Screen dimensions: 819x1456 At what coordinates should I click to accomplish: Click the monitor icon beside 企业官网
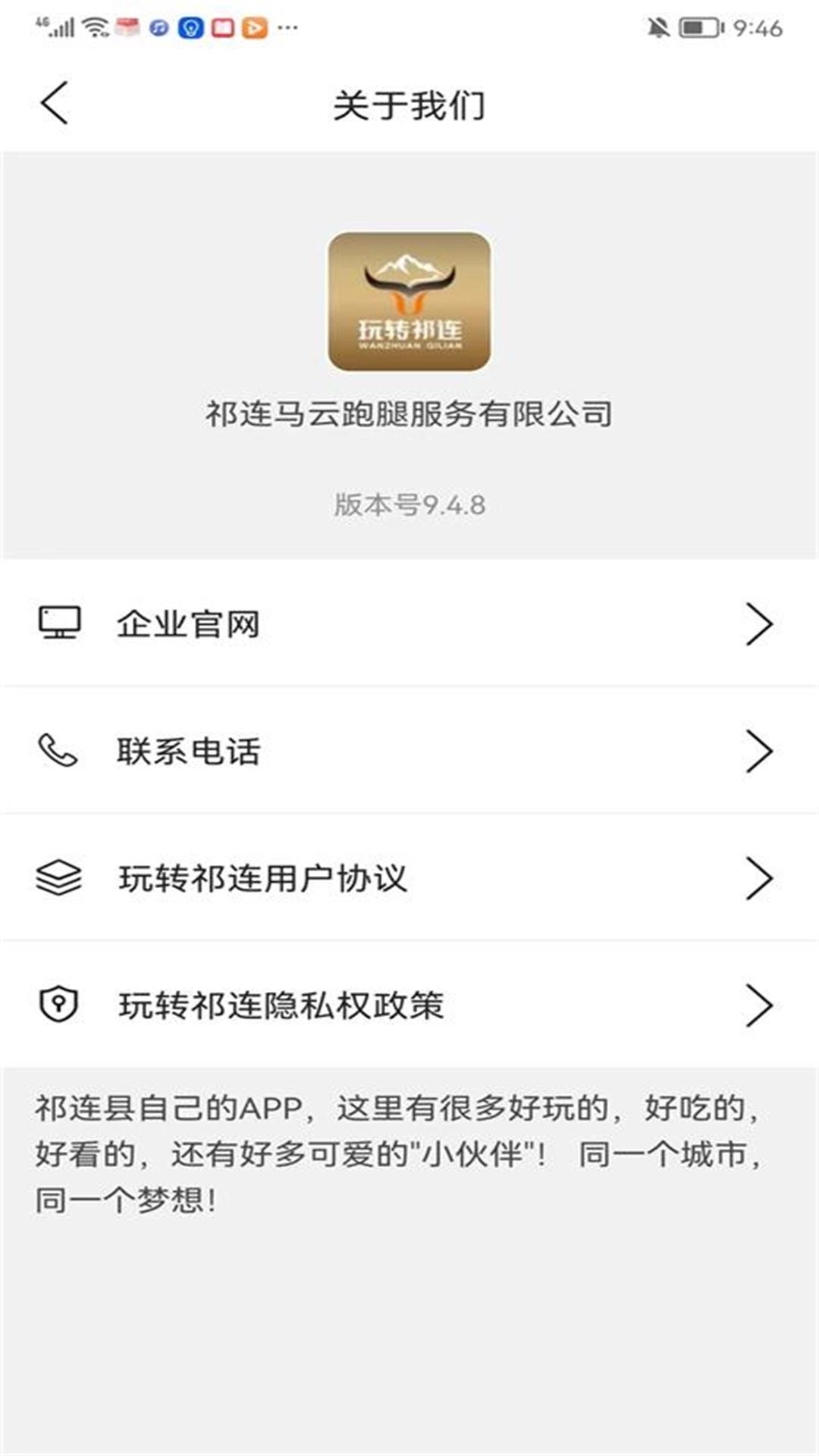59,622
